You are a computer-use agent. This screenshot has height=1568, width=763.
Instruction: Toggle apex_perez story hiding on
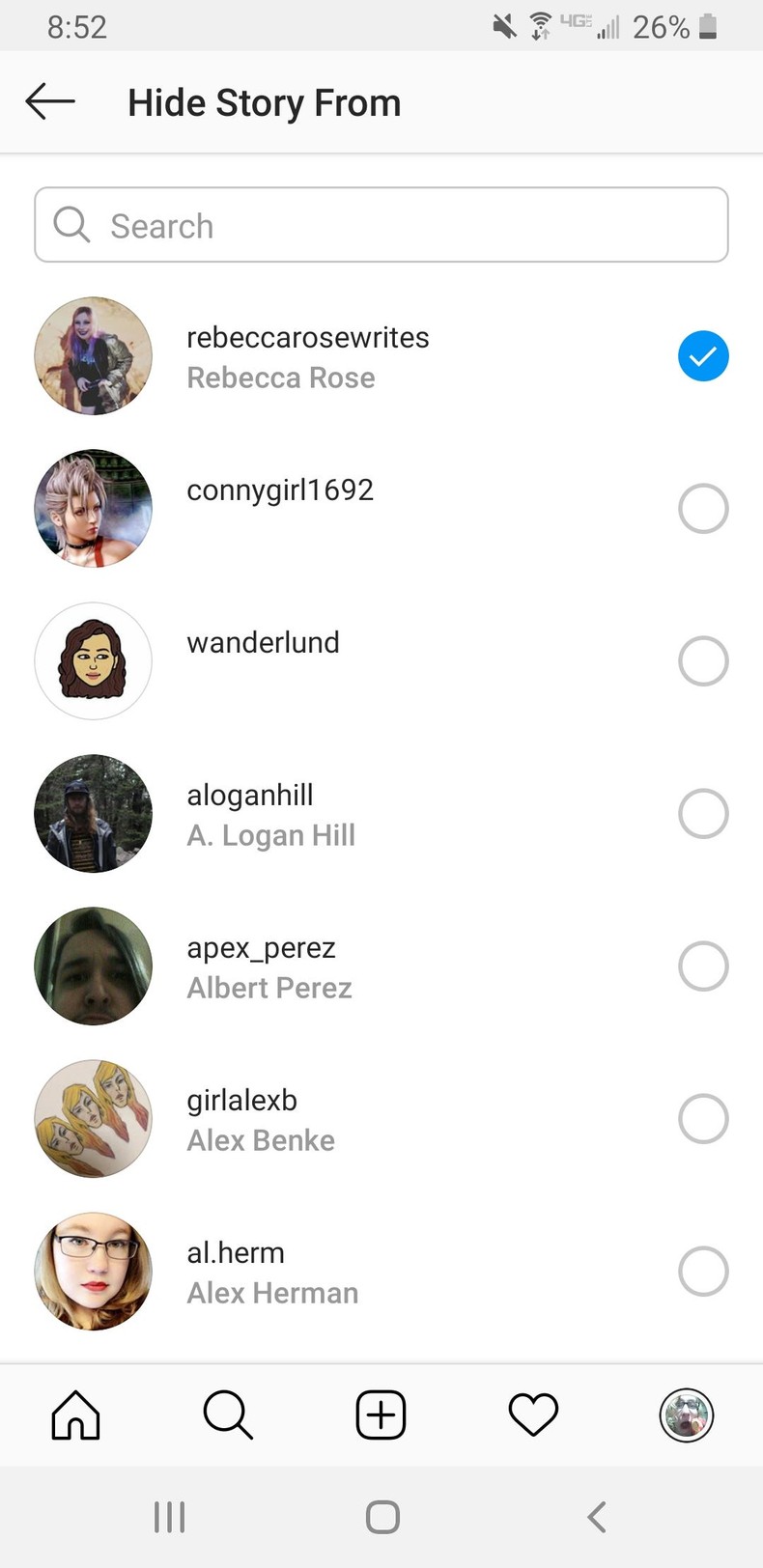[703, 966]
